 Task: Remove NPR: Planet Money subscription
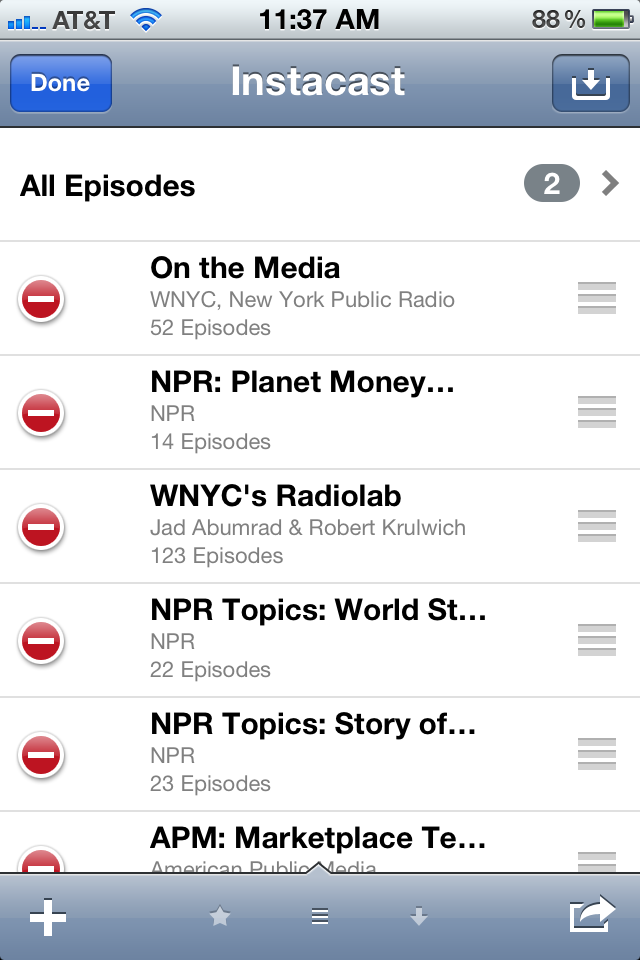(41, 413)
